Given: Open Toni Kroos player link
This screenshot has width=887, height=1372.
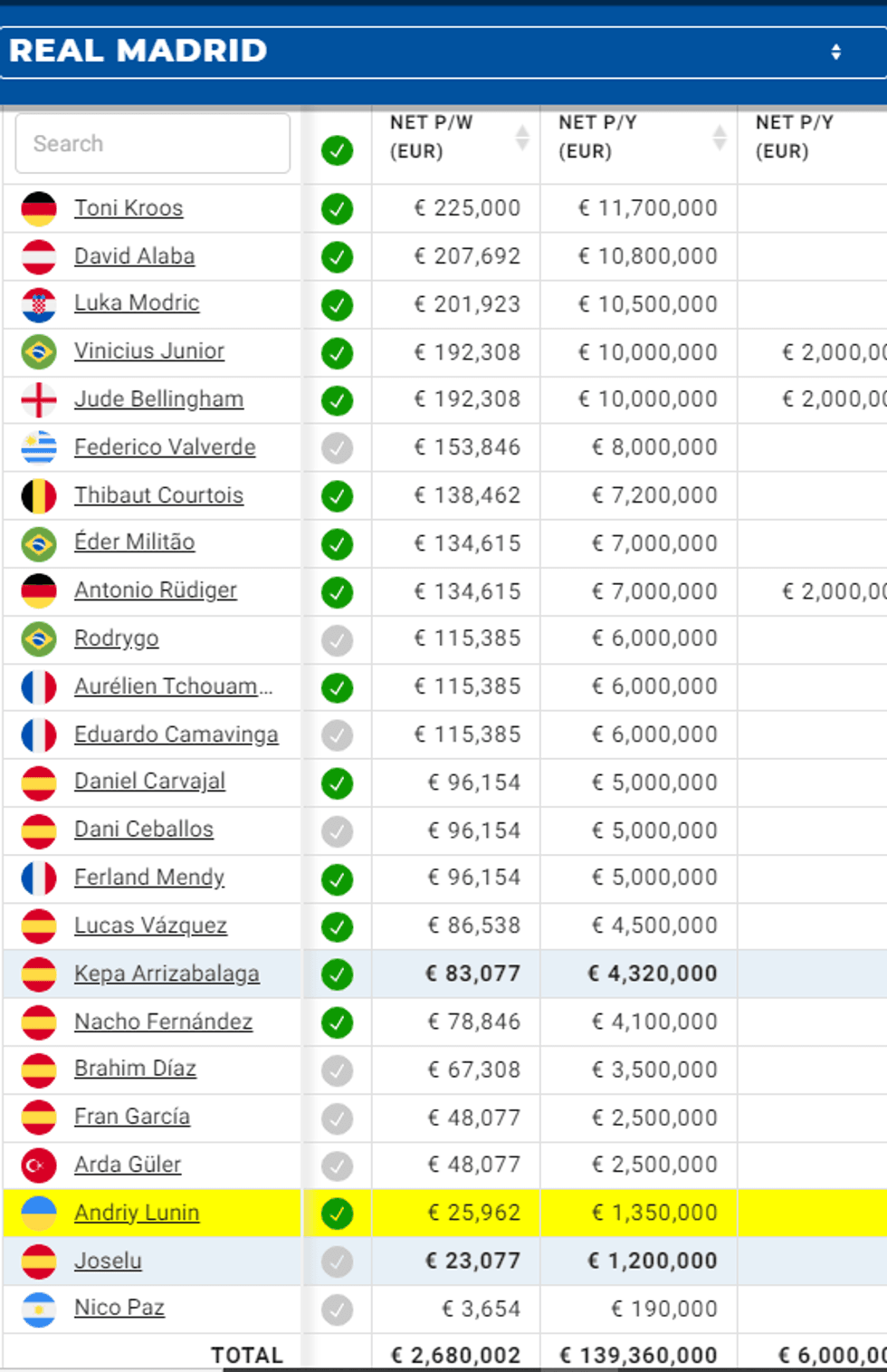Looking at the screenshot, I should click(x=129, y=208).
